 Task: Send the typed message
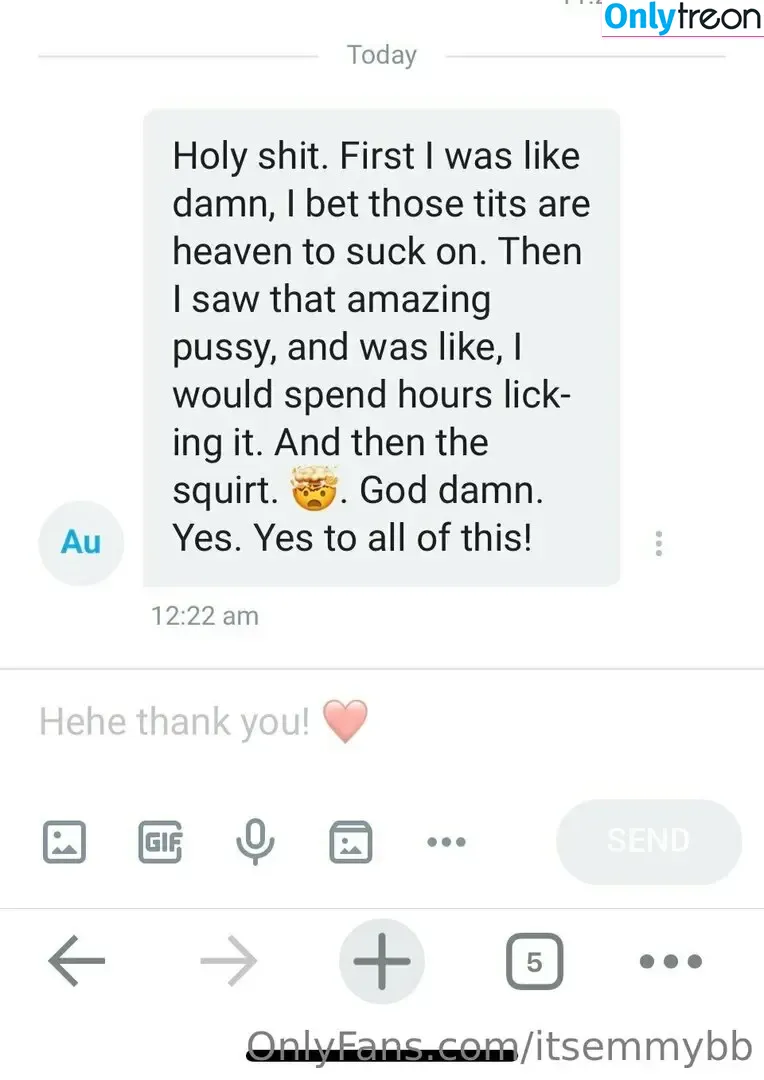coord(648,841)
